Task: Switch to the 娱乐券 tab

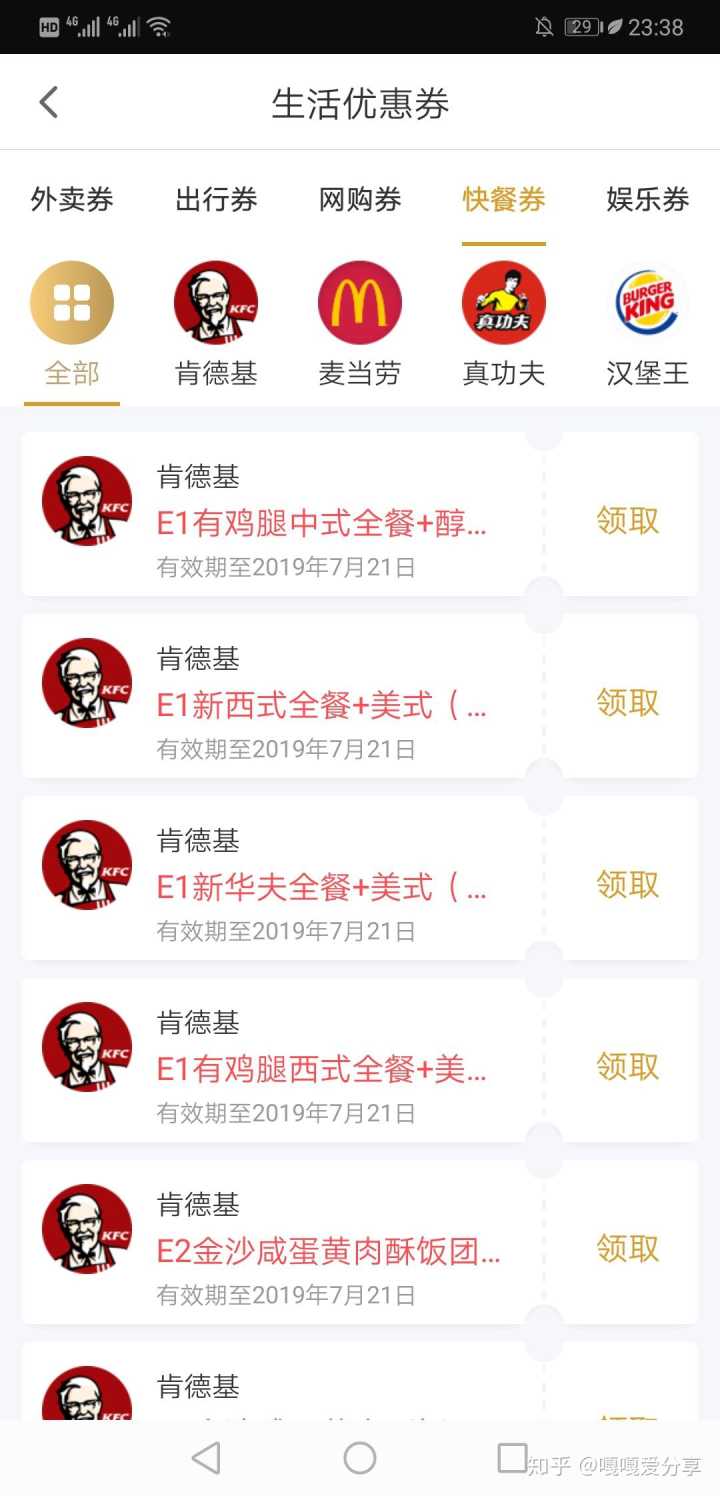Action: [647, 200]
